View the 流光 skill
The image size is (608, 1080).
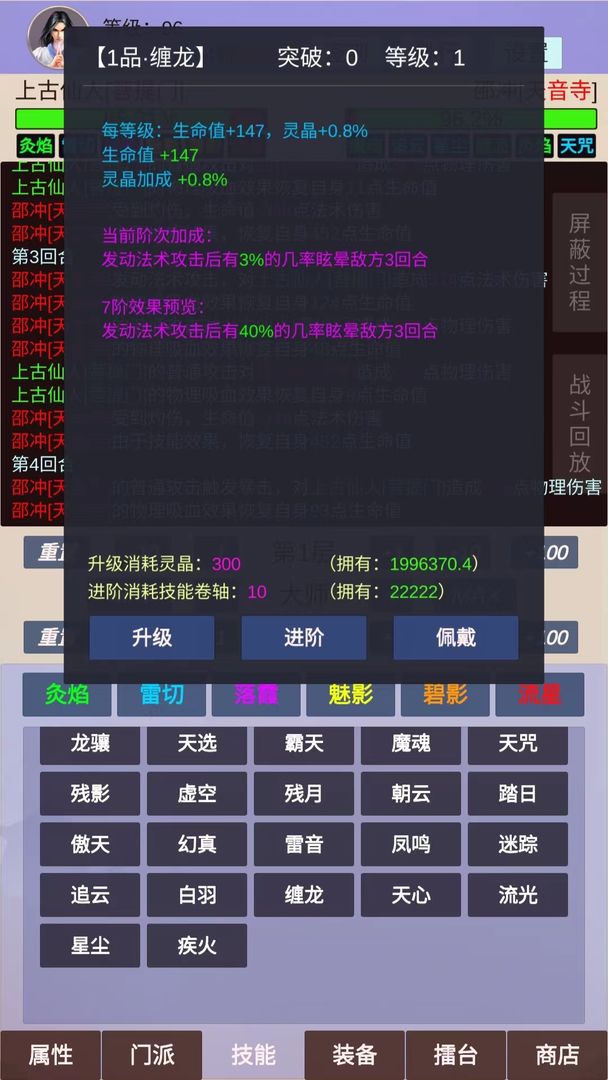tap(518, 895)
